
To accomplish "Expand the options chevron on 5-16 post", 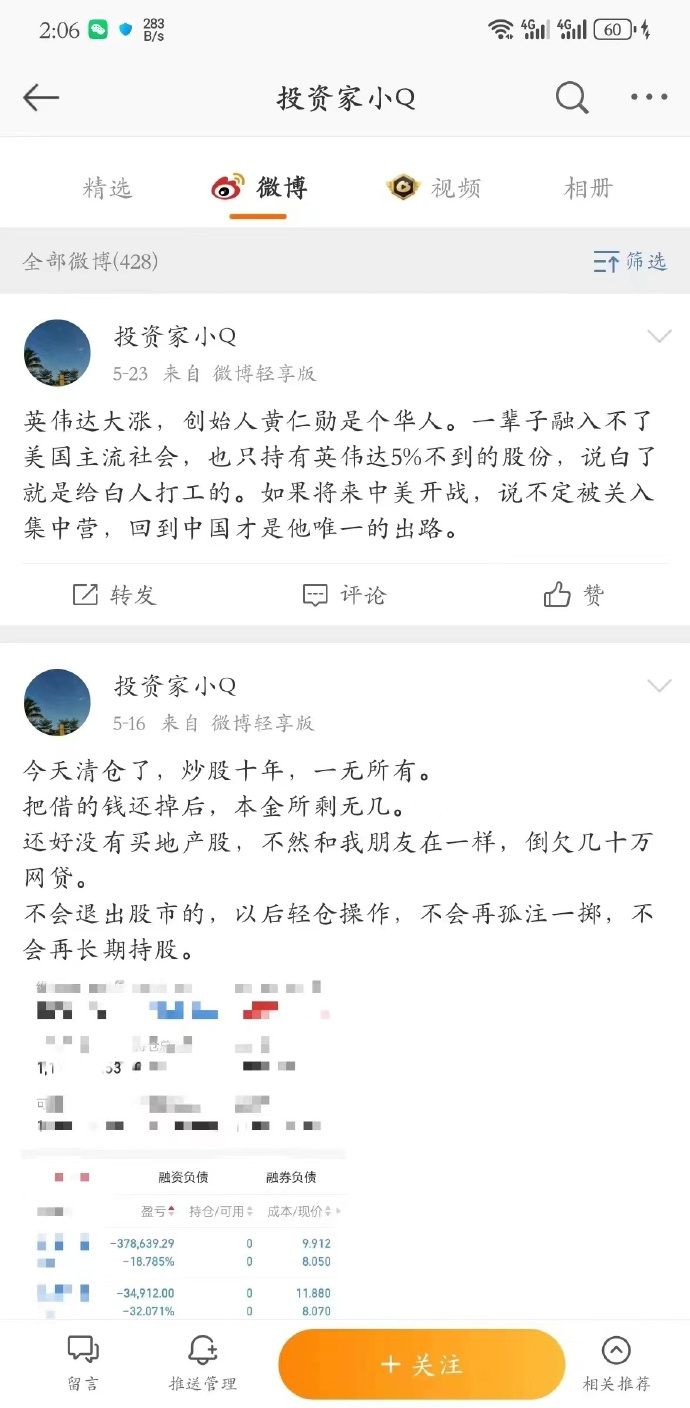I will tap(659, 685).
